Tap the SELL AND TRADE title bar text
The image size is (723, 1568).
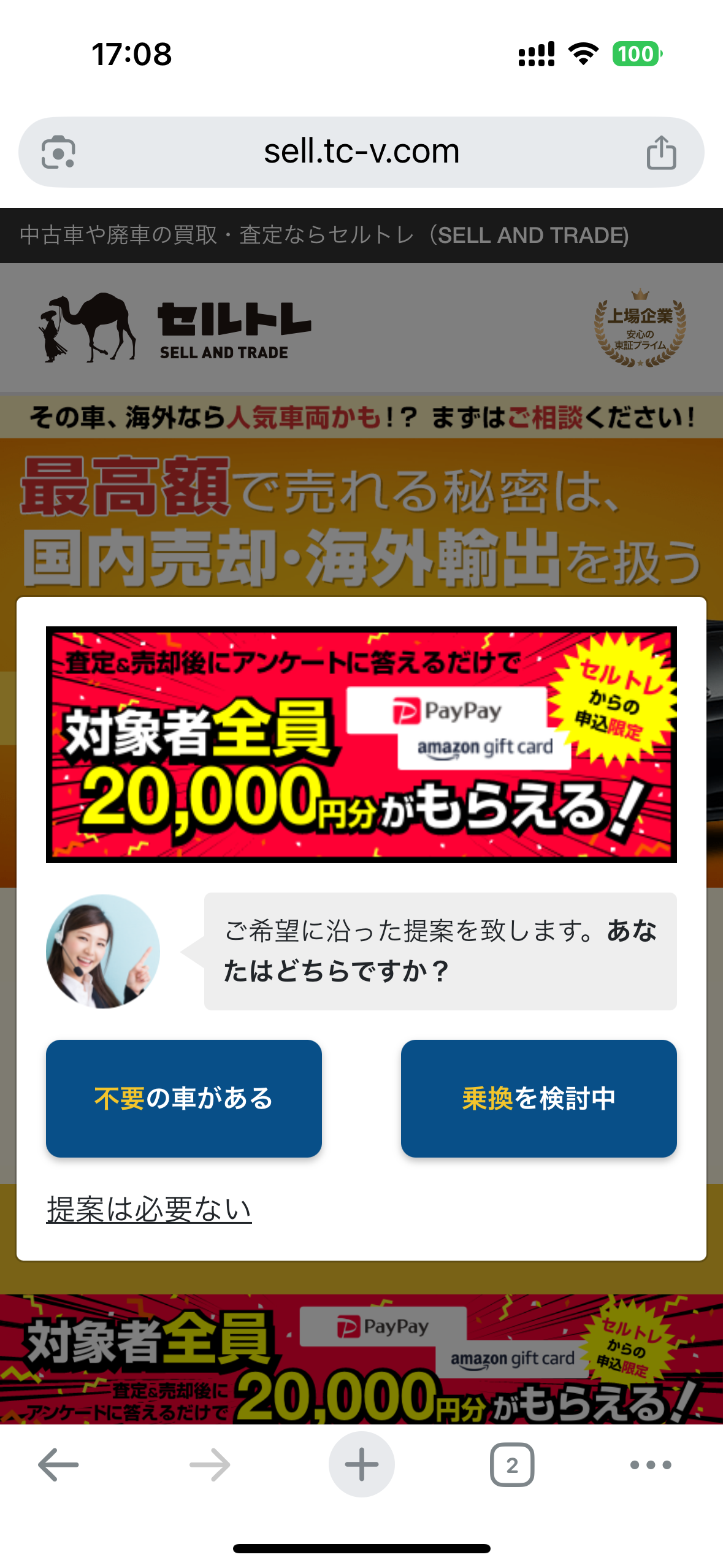click(324, 235)
